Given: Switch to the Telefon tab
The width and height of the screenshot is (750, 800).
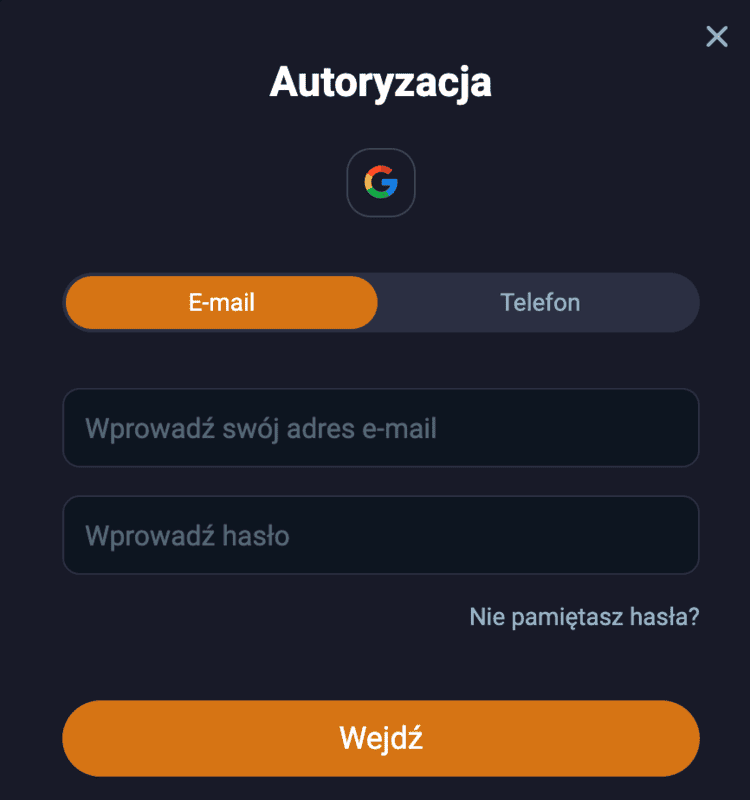Looking at the screenshot, I should 540,302.
